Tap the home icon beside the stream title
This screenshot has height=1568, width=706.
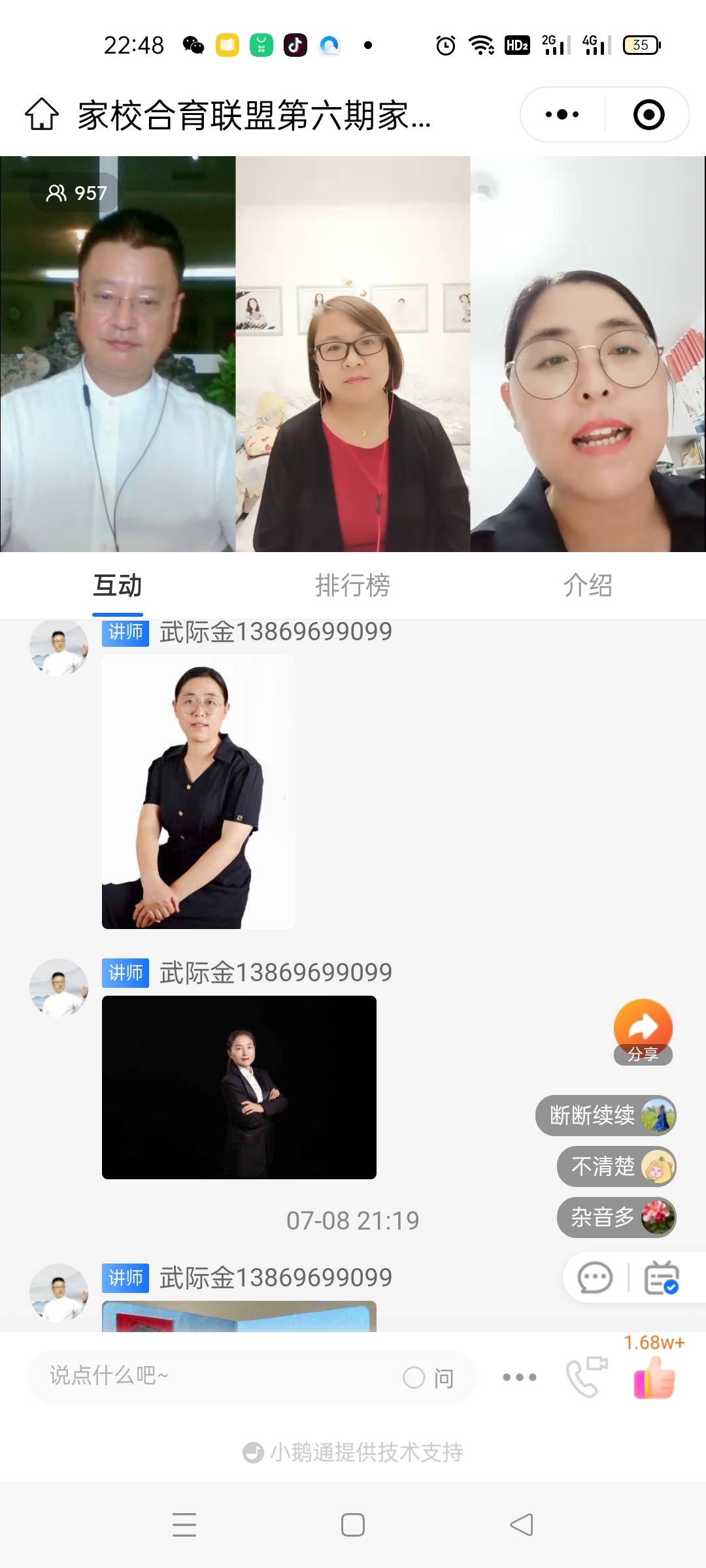pos(42,114)
